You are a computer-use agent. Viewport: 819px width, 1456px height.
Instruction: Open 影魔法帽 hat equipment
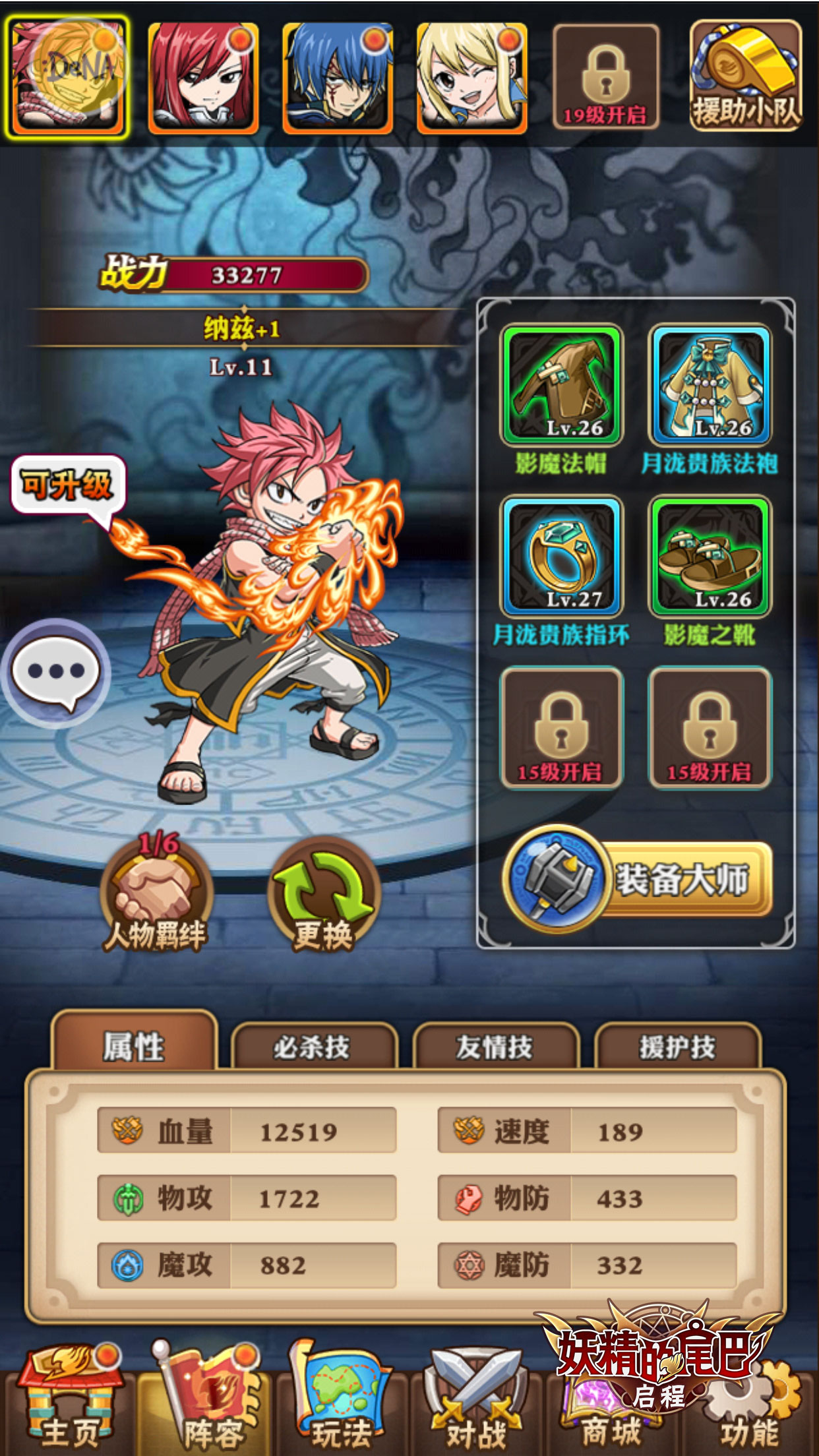pos(562,386)
